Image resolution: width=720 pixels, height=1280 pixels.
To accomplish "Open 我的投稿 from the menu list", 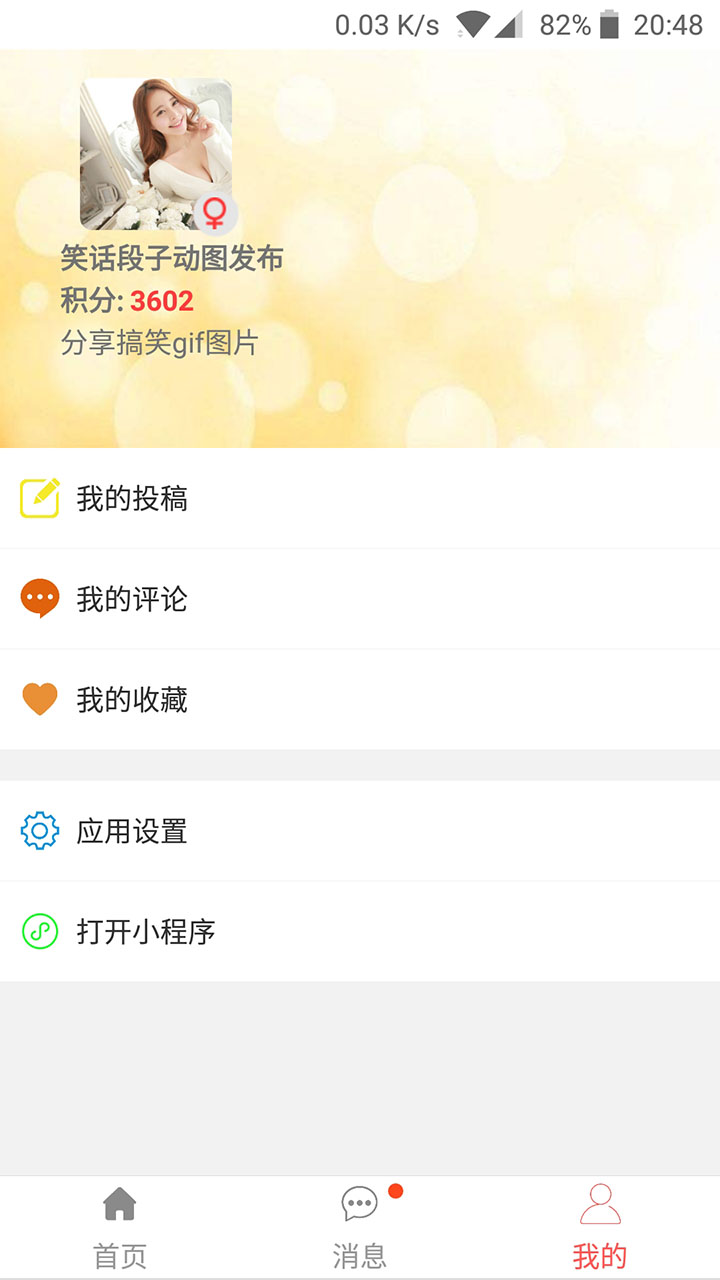I will [130, 497].
